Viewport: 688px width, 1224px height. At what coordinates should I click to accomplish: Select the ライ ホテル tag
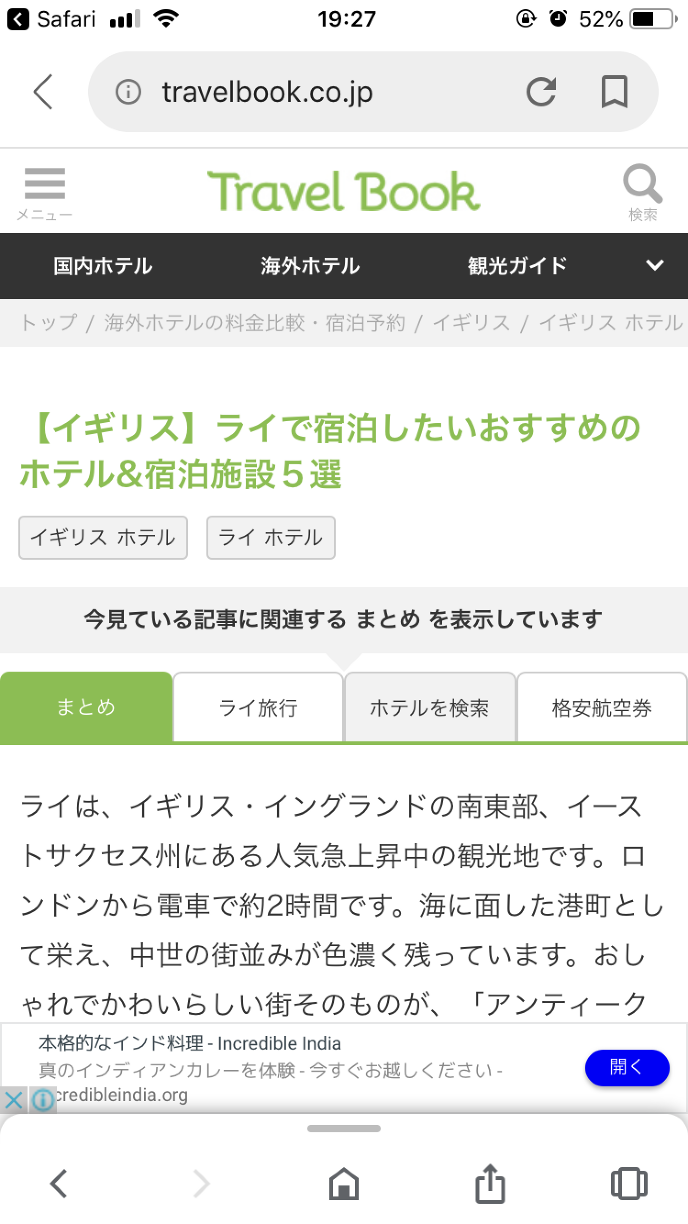[x=270, y=537]
